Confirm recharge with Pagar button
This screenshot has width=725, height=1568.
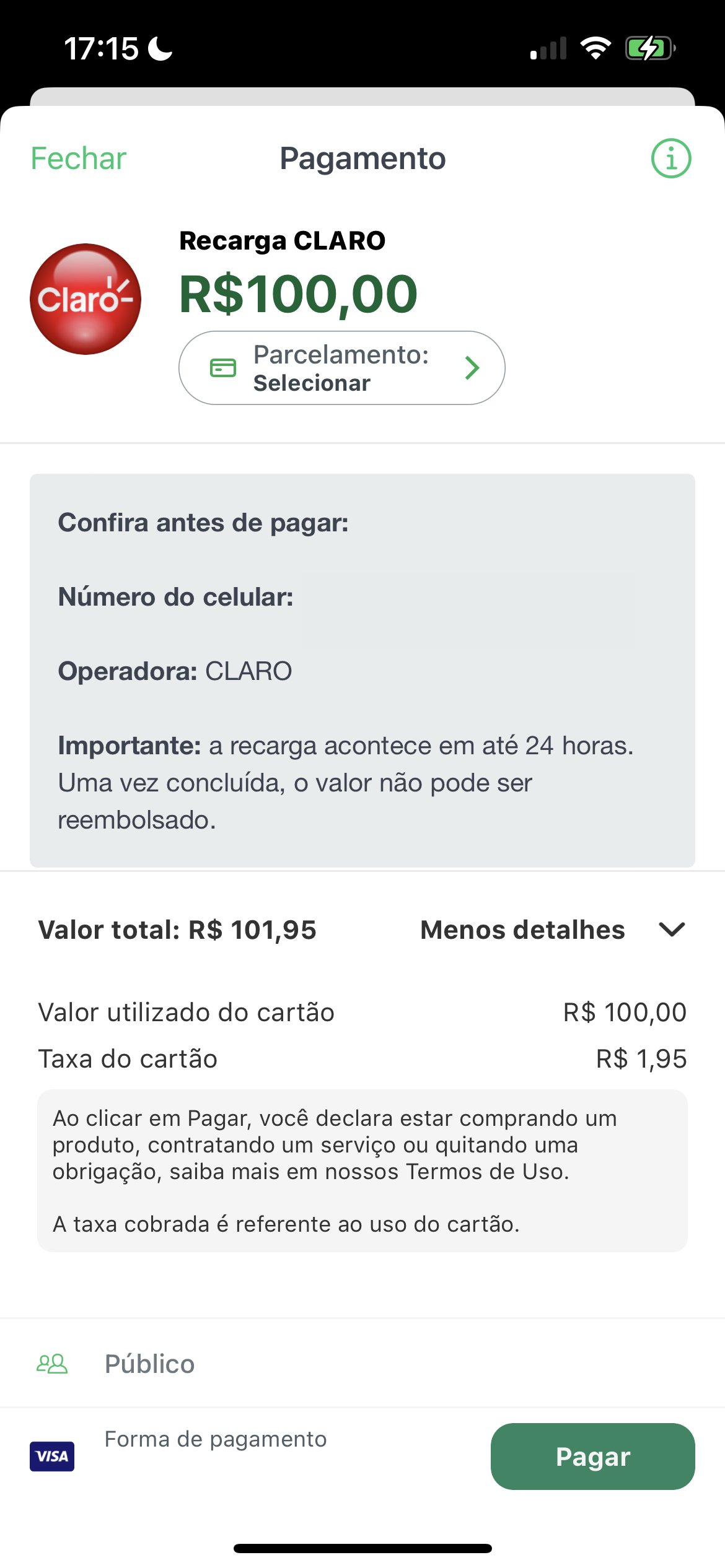point(593,1457)
